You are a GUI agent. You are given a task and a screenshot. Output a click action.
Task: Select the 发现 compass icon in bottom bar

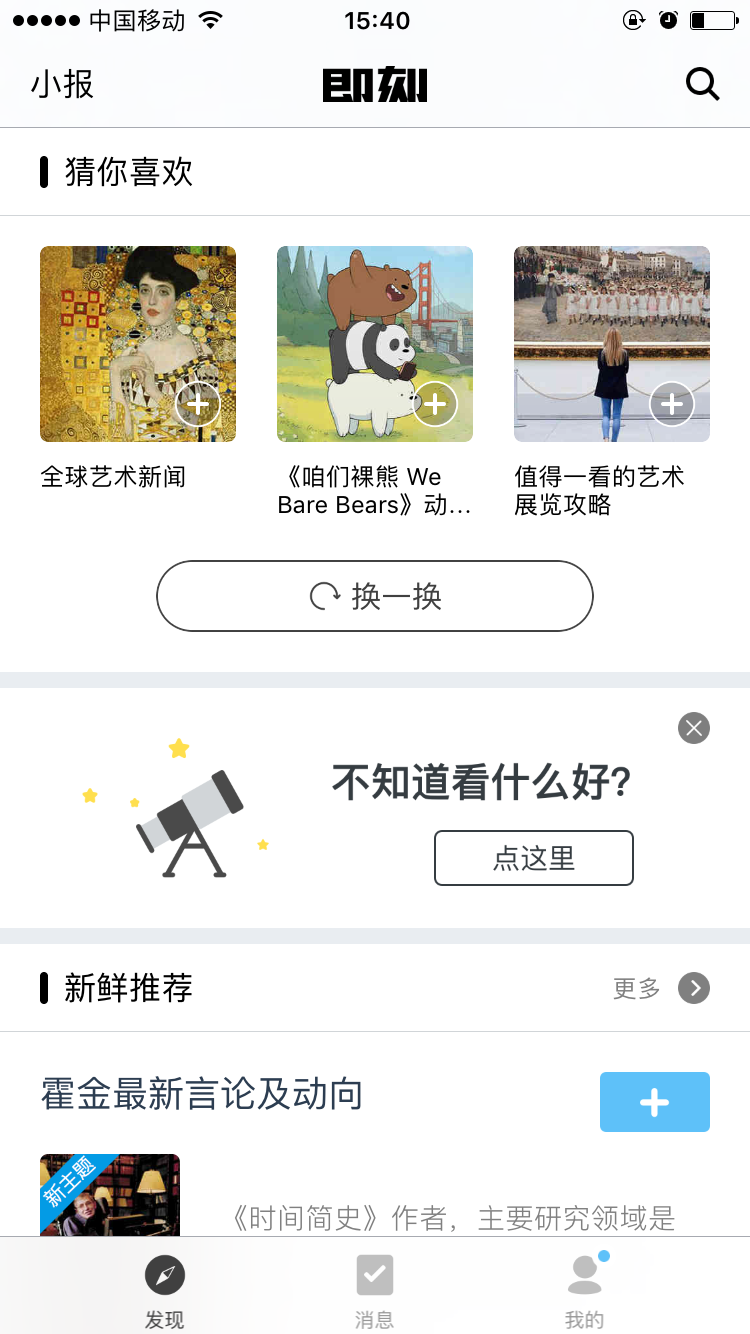[165, 1275]
